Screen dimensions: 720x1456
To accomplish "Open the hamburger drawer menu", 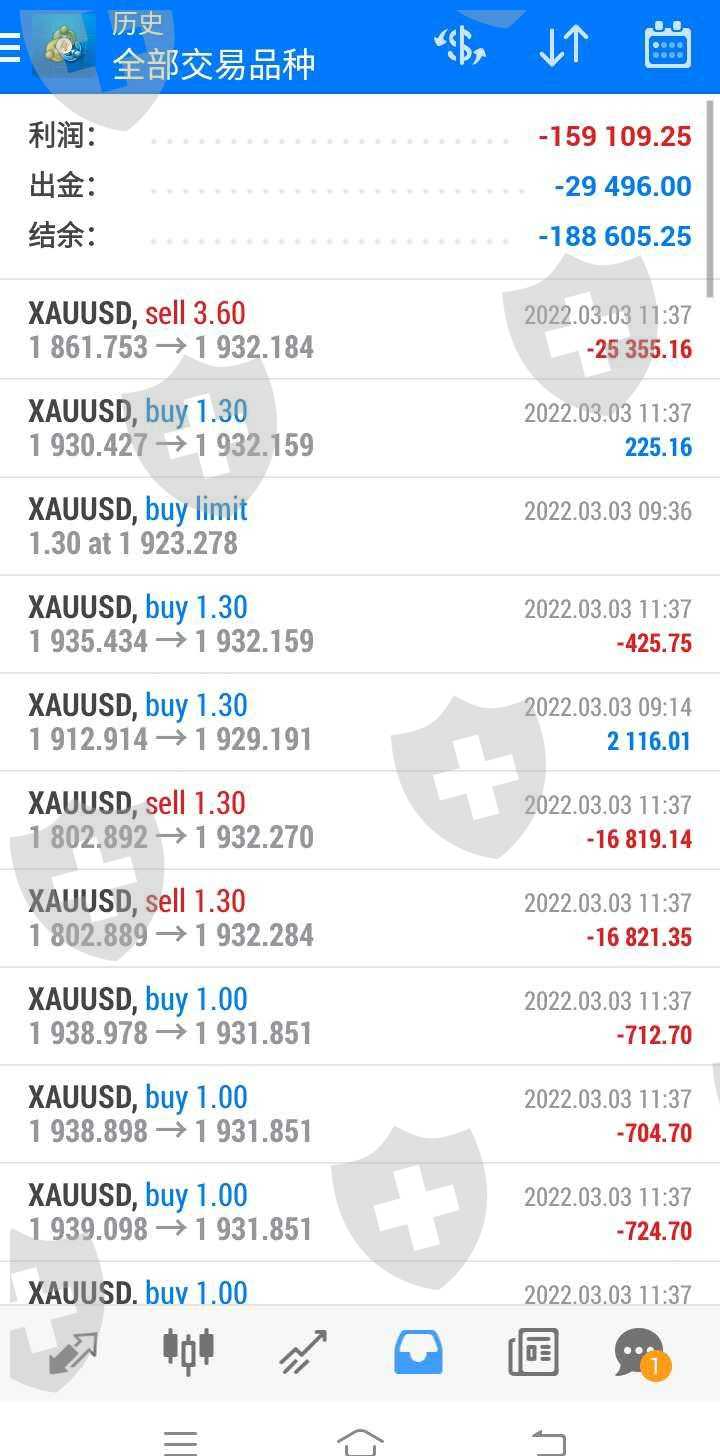I will pyautogui.click(x=10, y=47).
